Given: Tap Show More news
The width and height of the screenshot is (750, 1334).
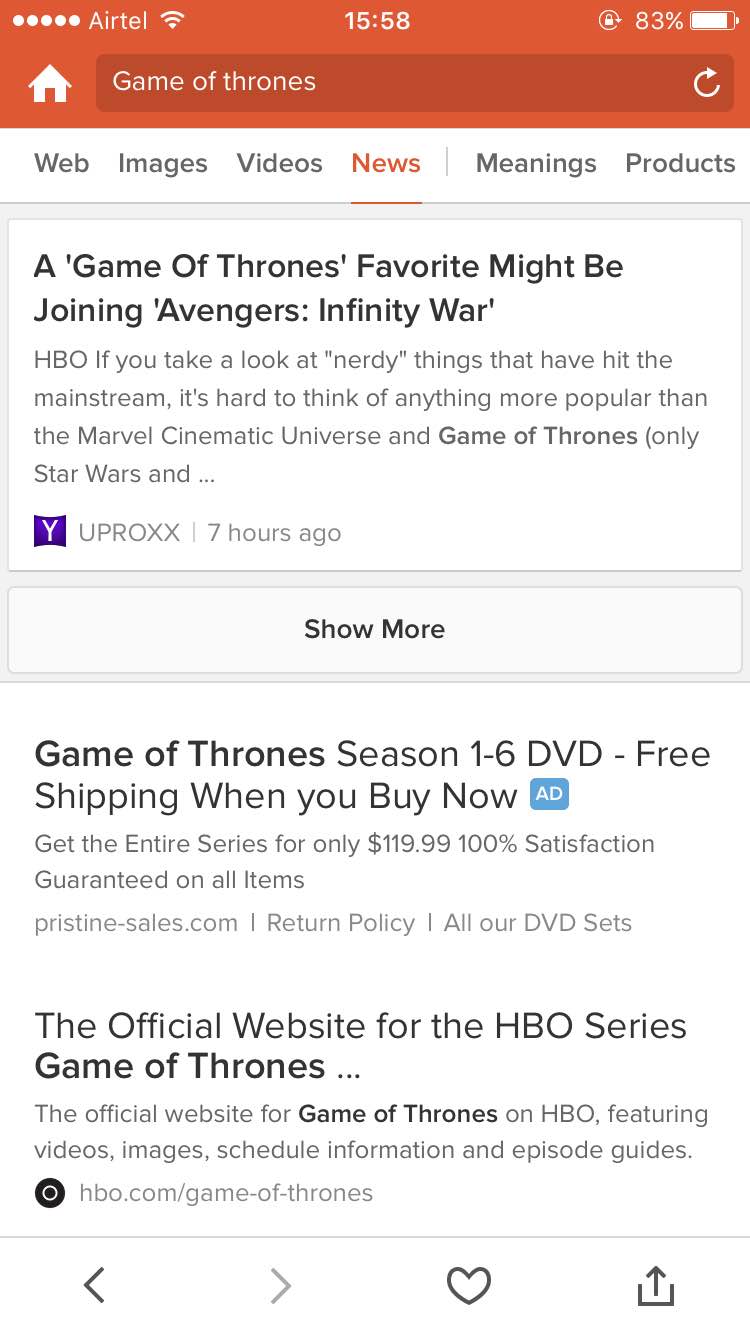Looking at the screenshot, I should (374, 629).
